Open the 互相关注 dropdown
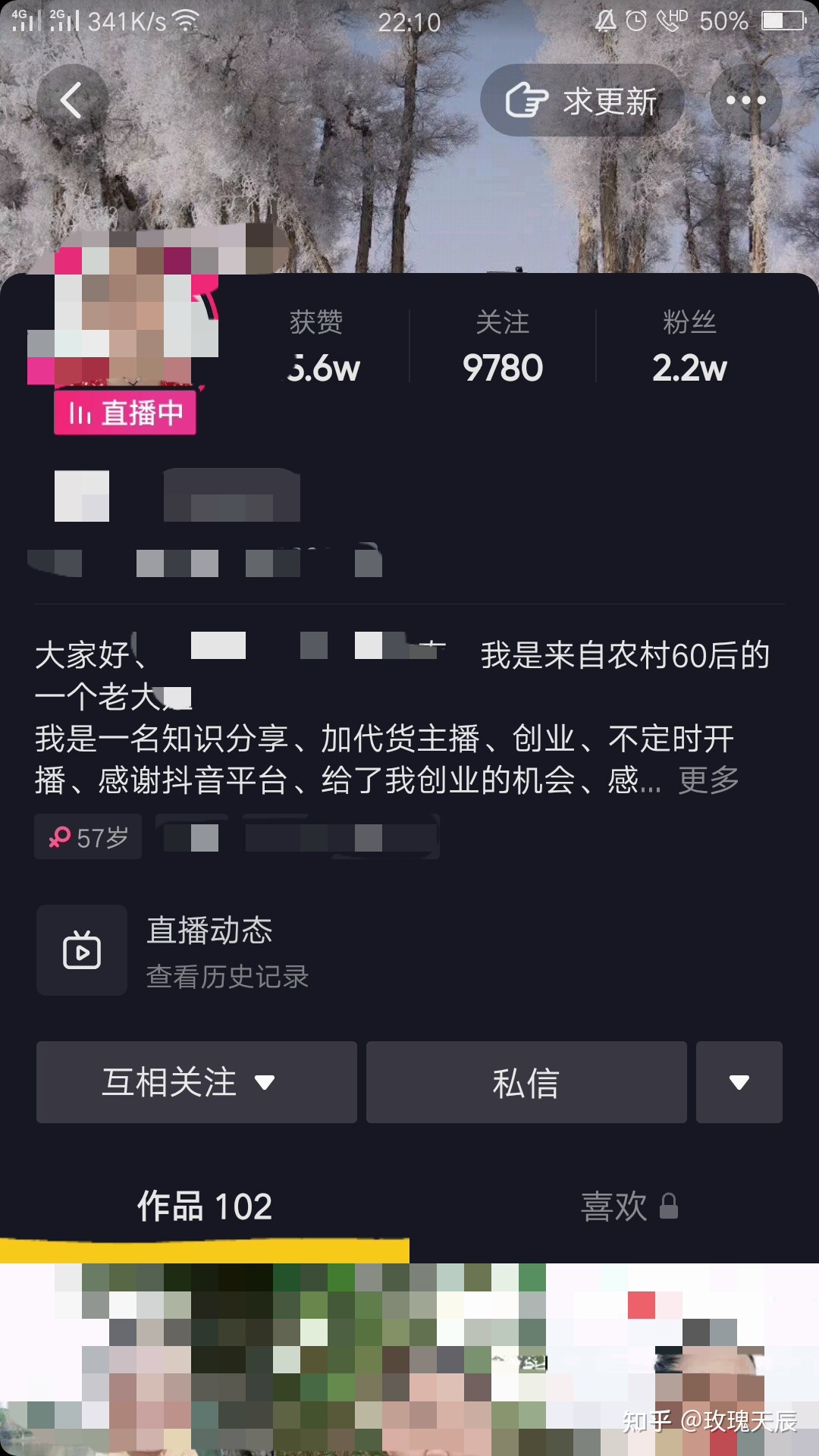Screen dimensions: 819x1456 click(196, 1082)
